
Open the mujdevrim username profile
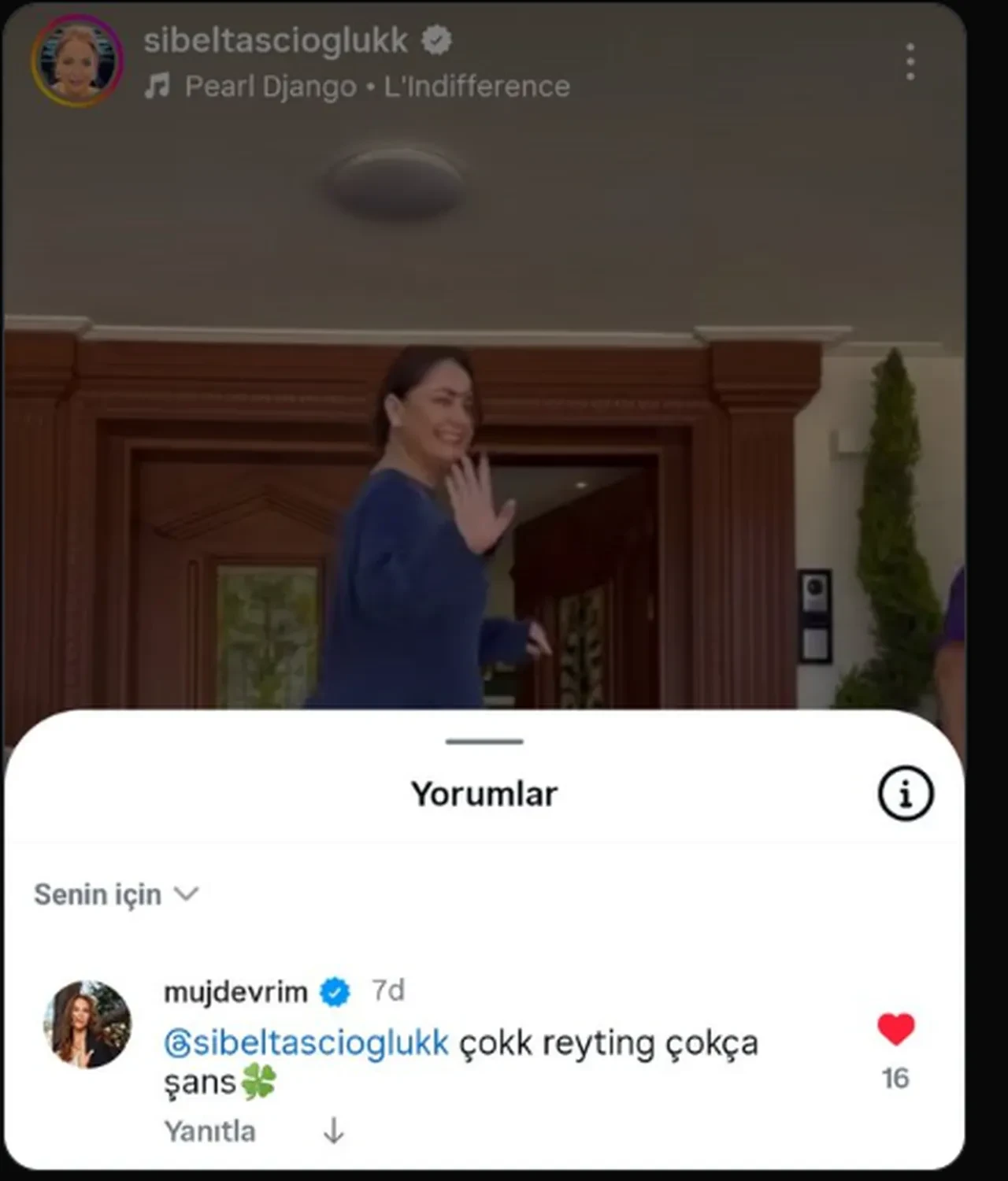(235, 992)
